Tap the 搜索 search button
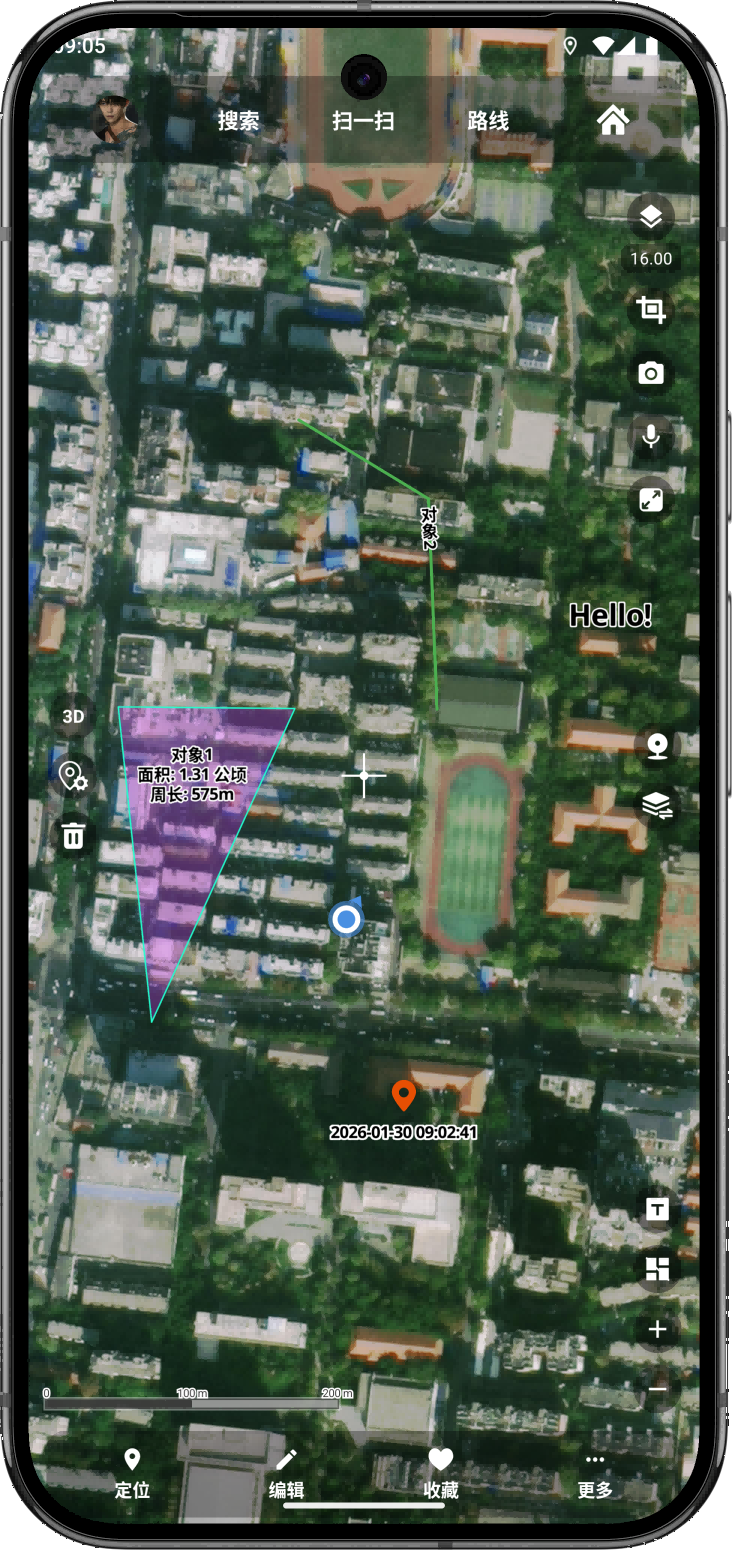732x1550 pixels. coord(240,121)
